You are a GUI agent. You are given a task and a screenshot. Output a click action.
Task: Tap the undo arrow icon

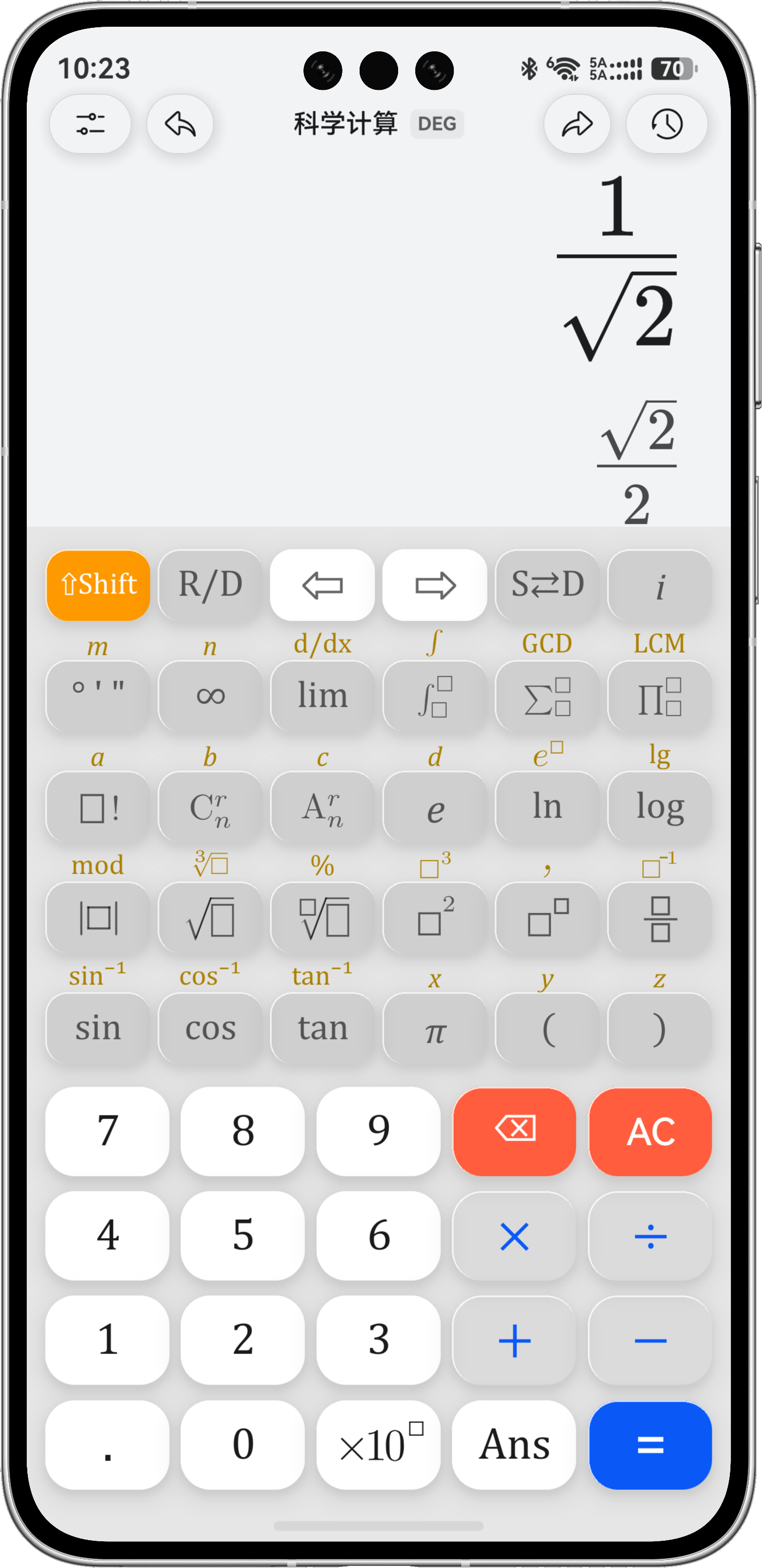[180, 124]
